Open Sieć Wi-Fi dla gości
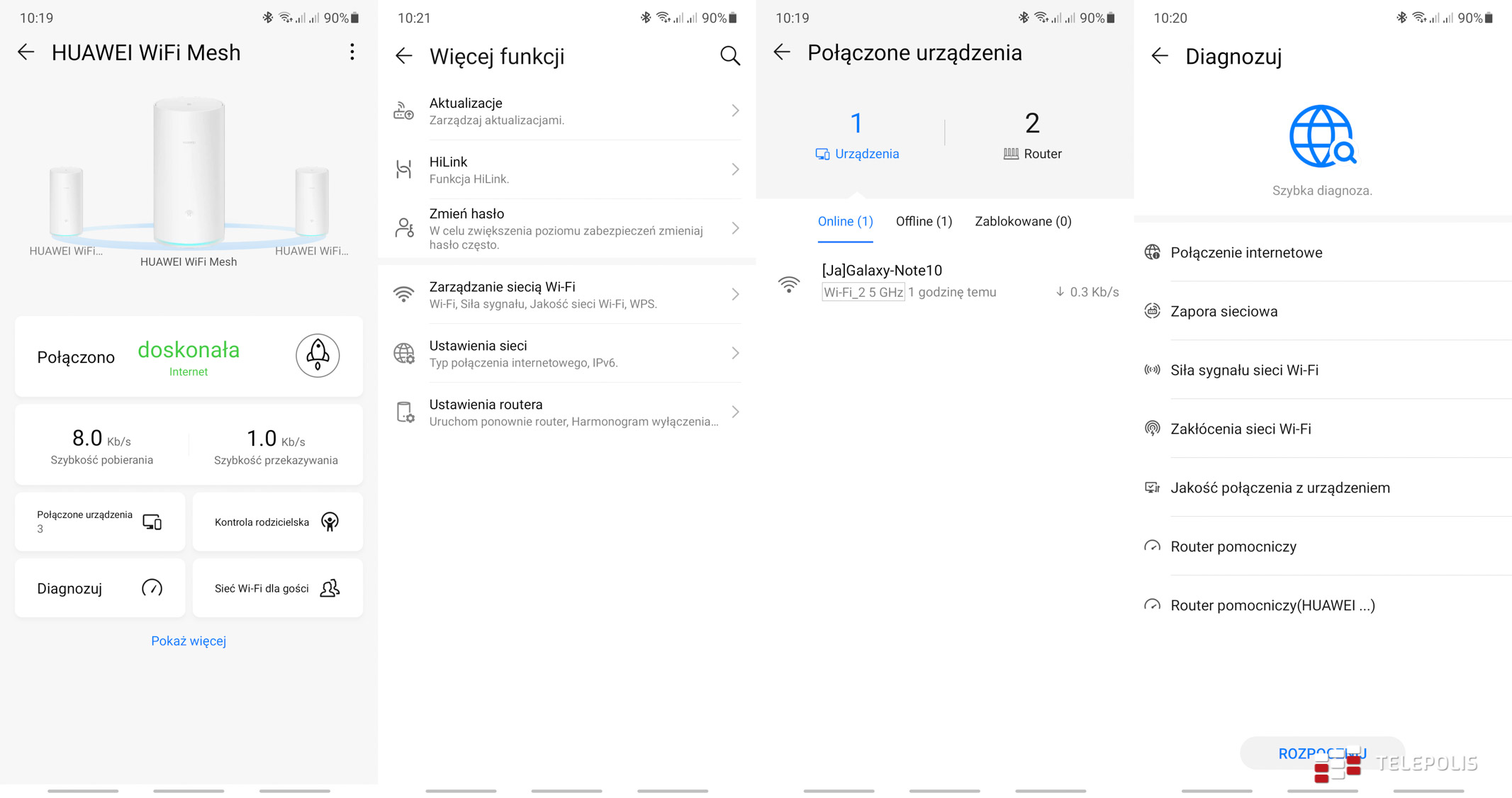The image size is (1512, 798). pyautogui.click(x=277, y=588)
